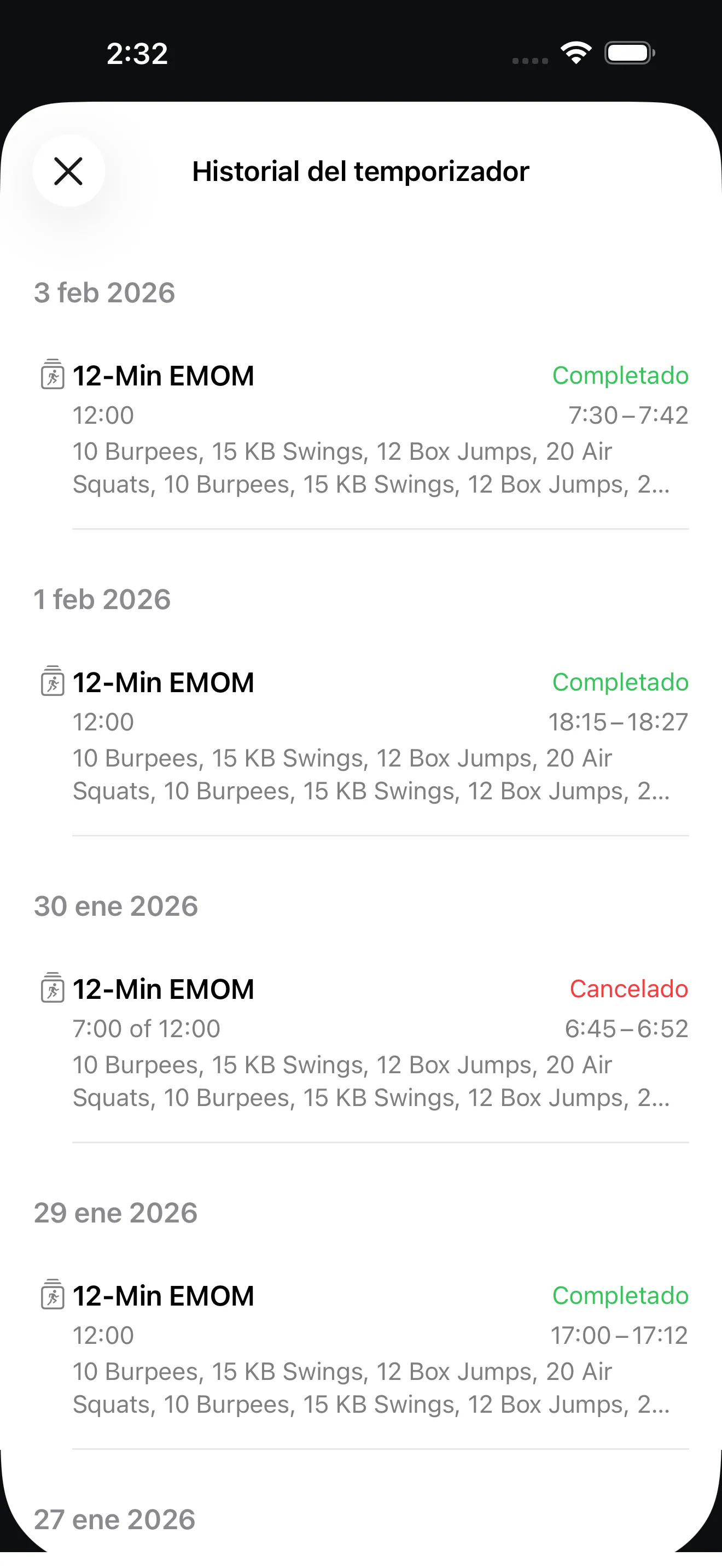Select the 3 feb 2026 date header
The image size is (722, 1568).
click(104, 293)
